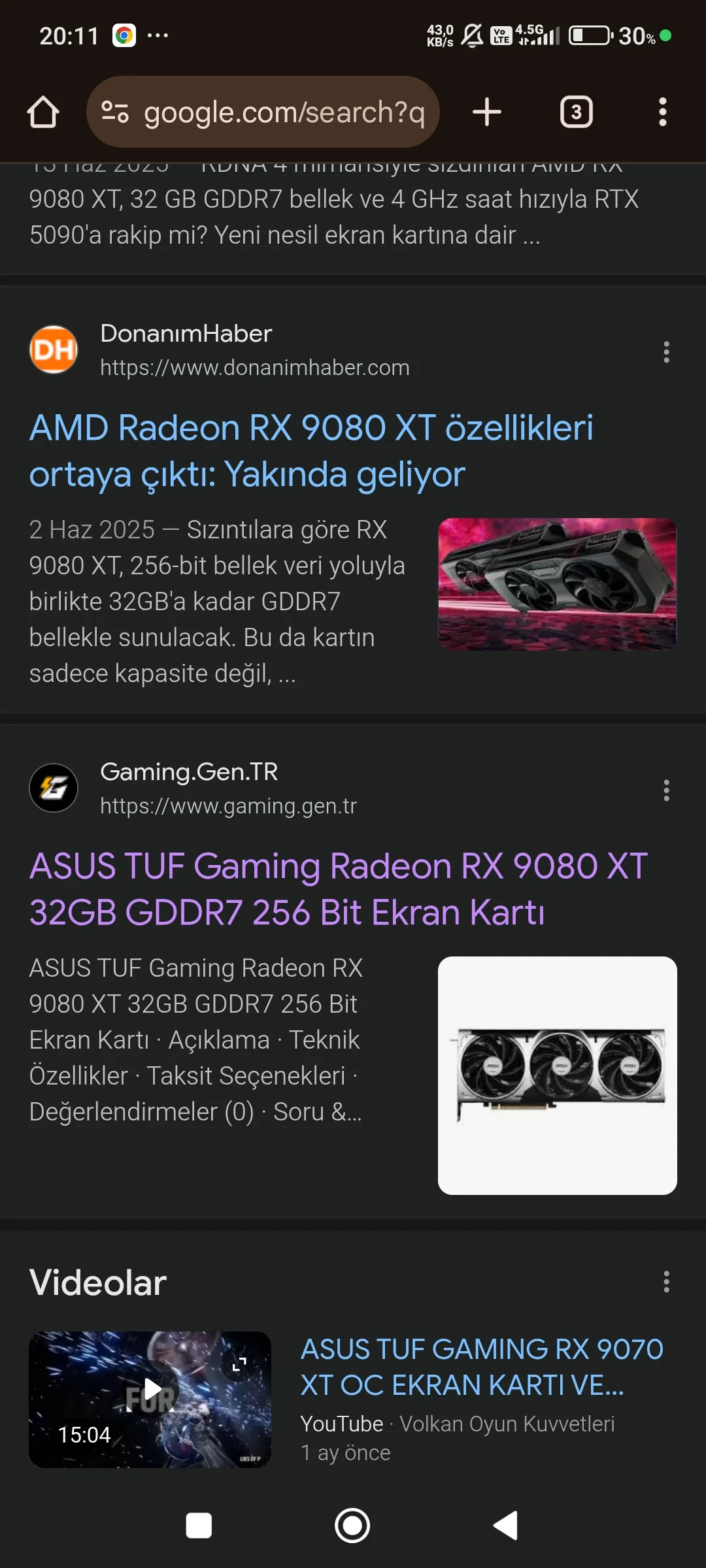
Task: Play the 15:04 YouTube video thumbnail
Action: click(x=150, y=1399)
